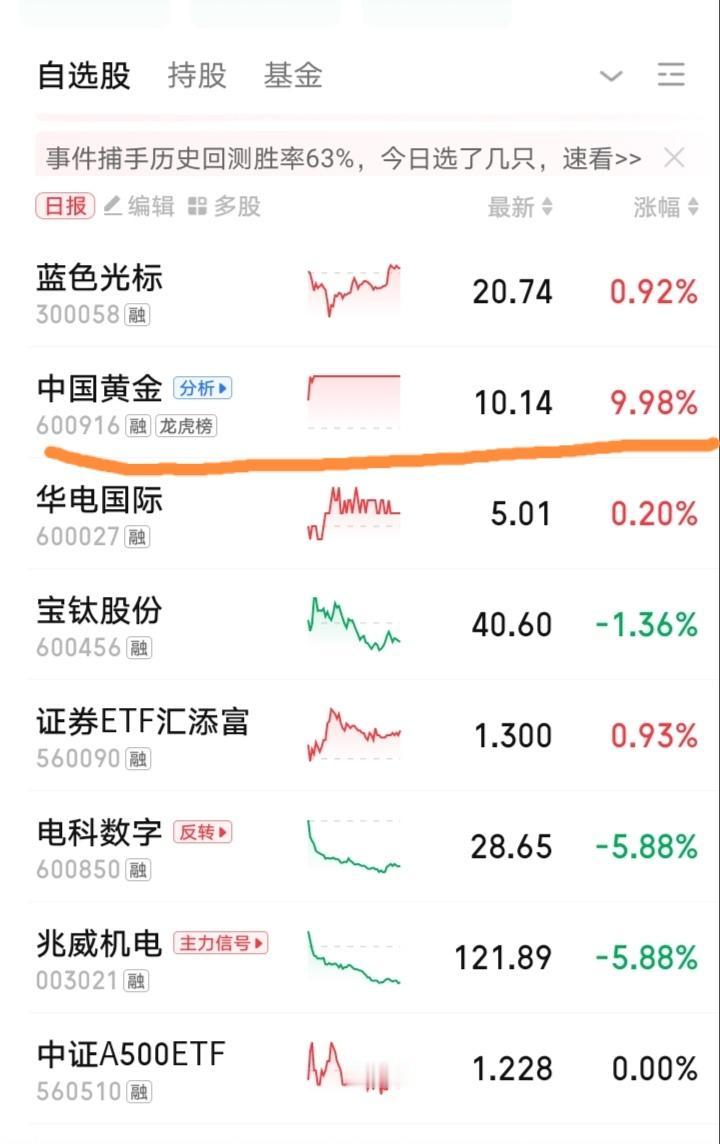The image size is (720, 1144).
Task: Switch to the 持股 tab
Action: (197, 76)
